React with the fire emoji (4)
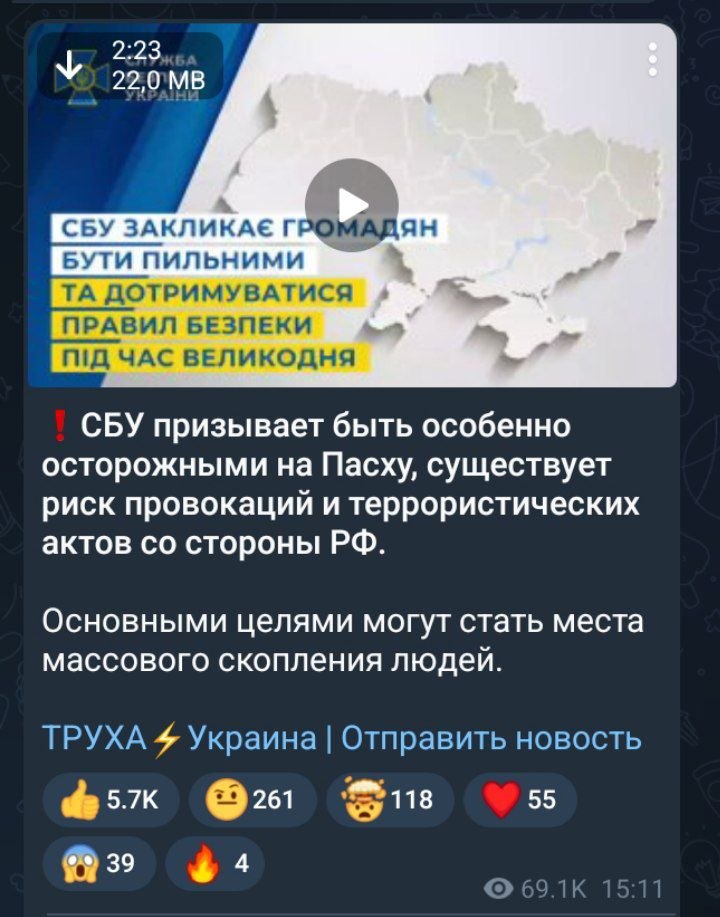Viewport: 720px width, 917px height. pos(214,862)
